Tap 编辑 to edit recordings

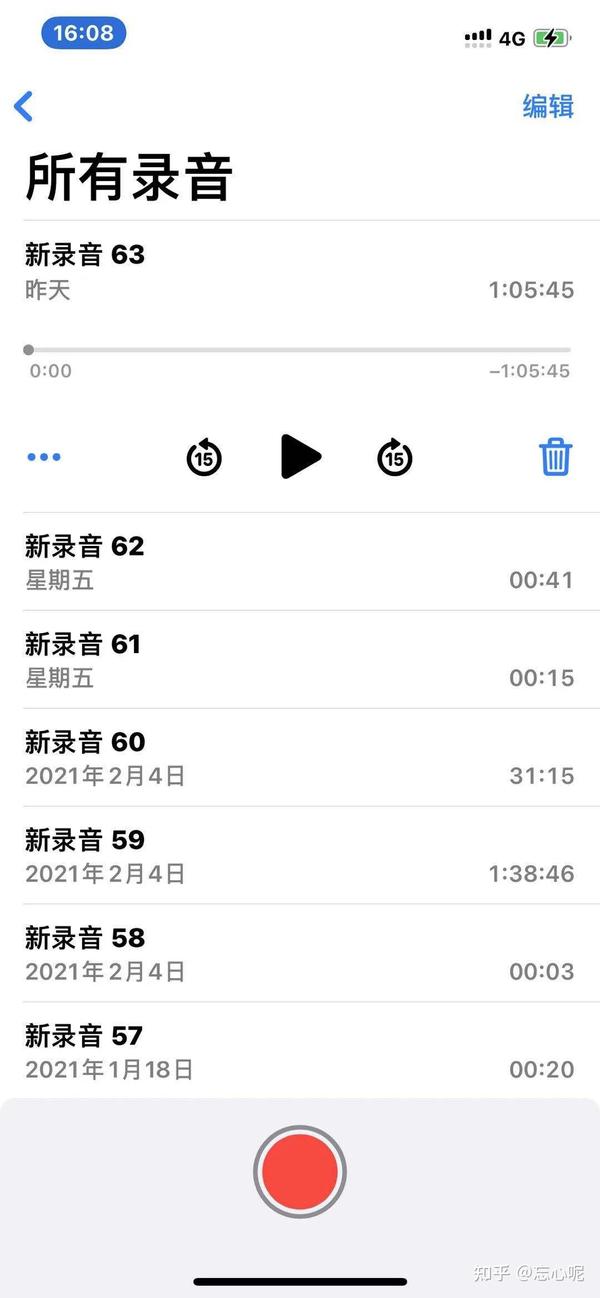pyautogui.click(x=548, y=107)
